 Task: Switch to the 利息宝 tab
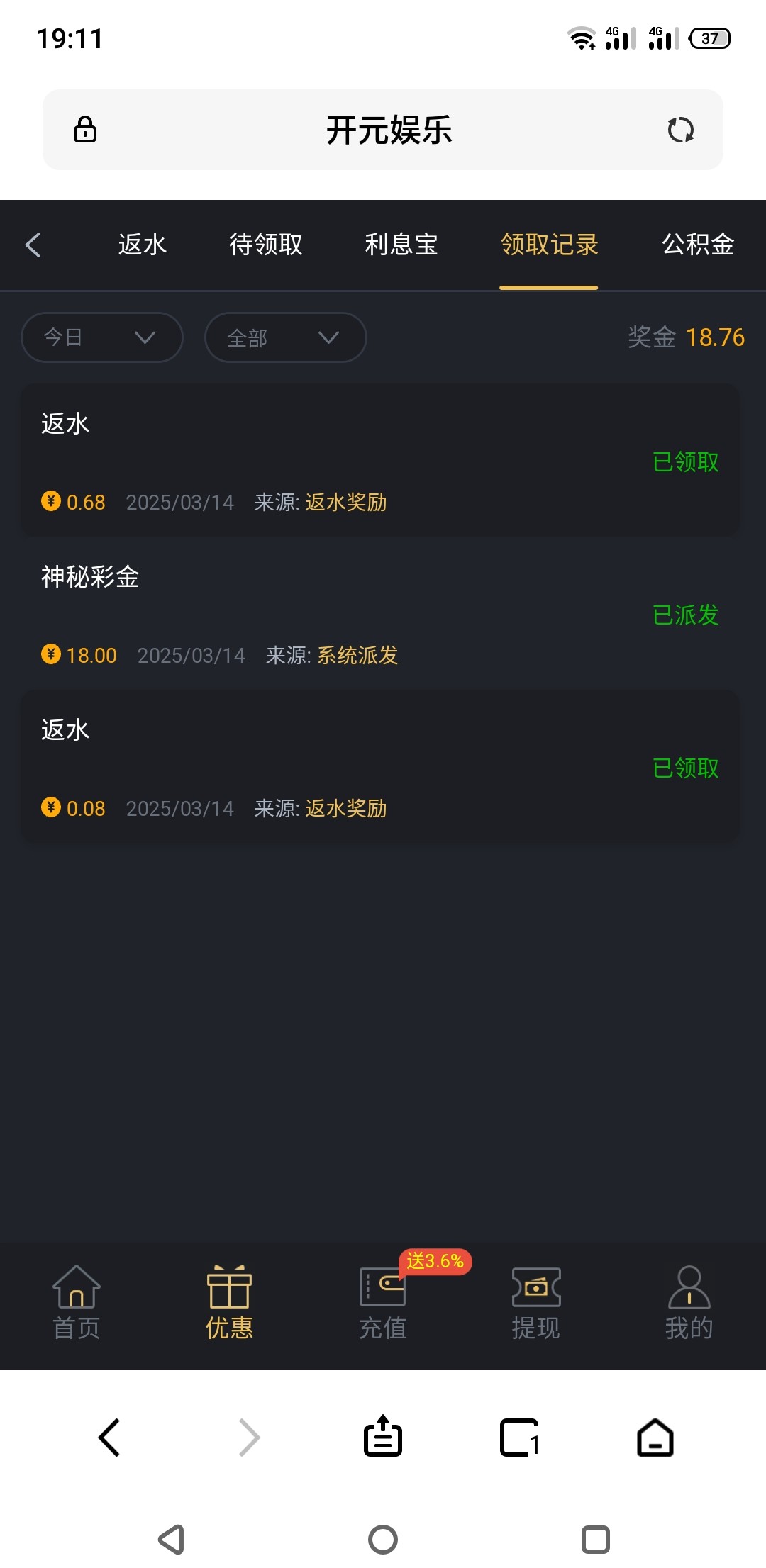[x=401, y=245]
